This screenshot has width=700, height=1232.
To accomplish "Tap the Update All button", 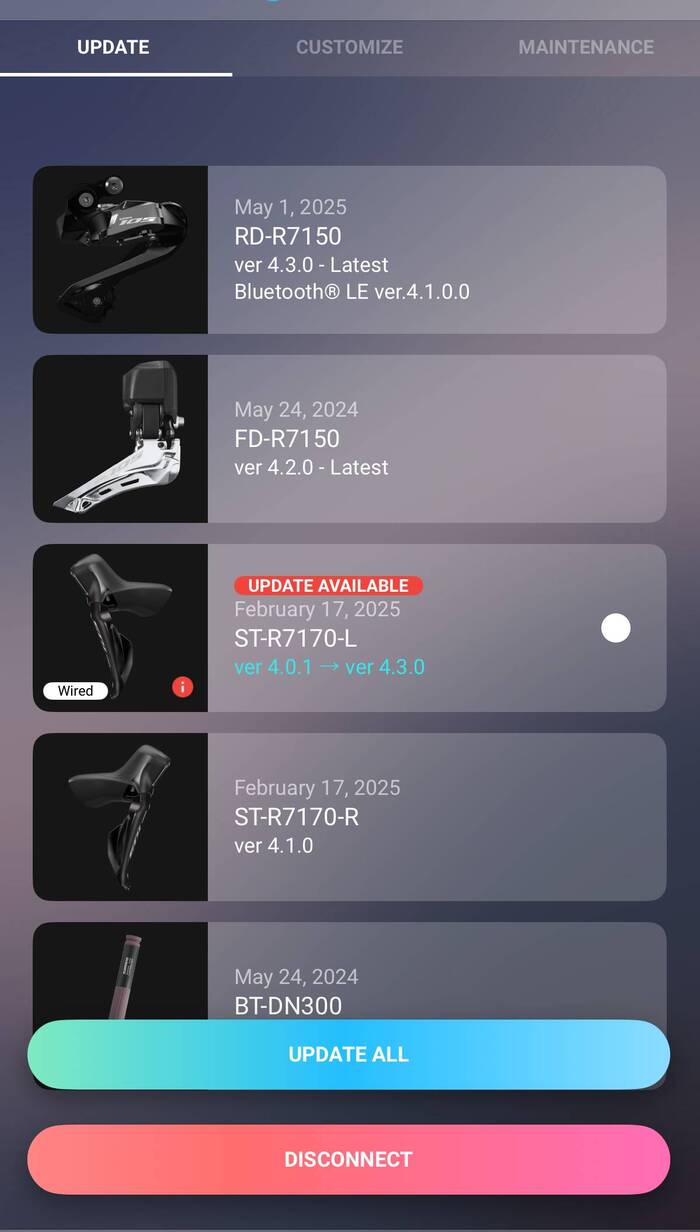I will pos(348,1055).
